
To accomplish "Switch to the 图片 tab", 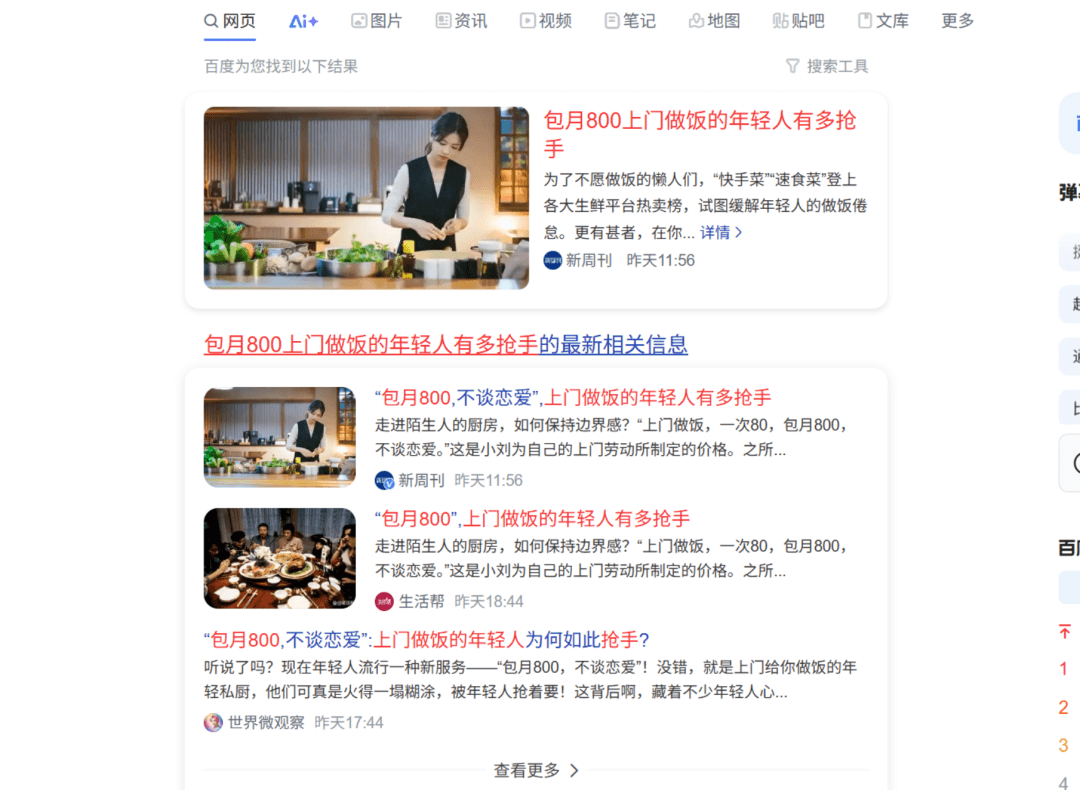I will (x=376, y=21).
